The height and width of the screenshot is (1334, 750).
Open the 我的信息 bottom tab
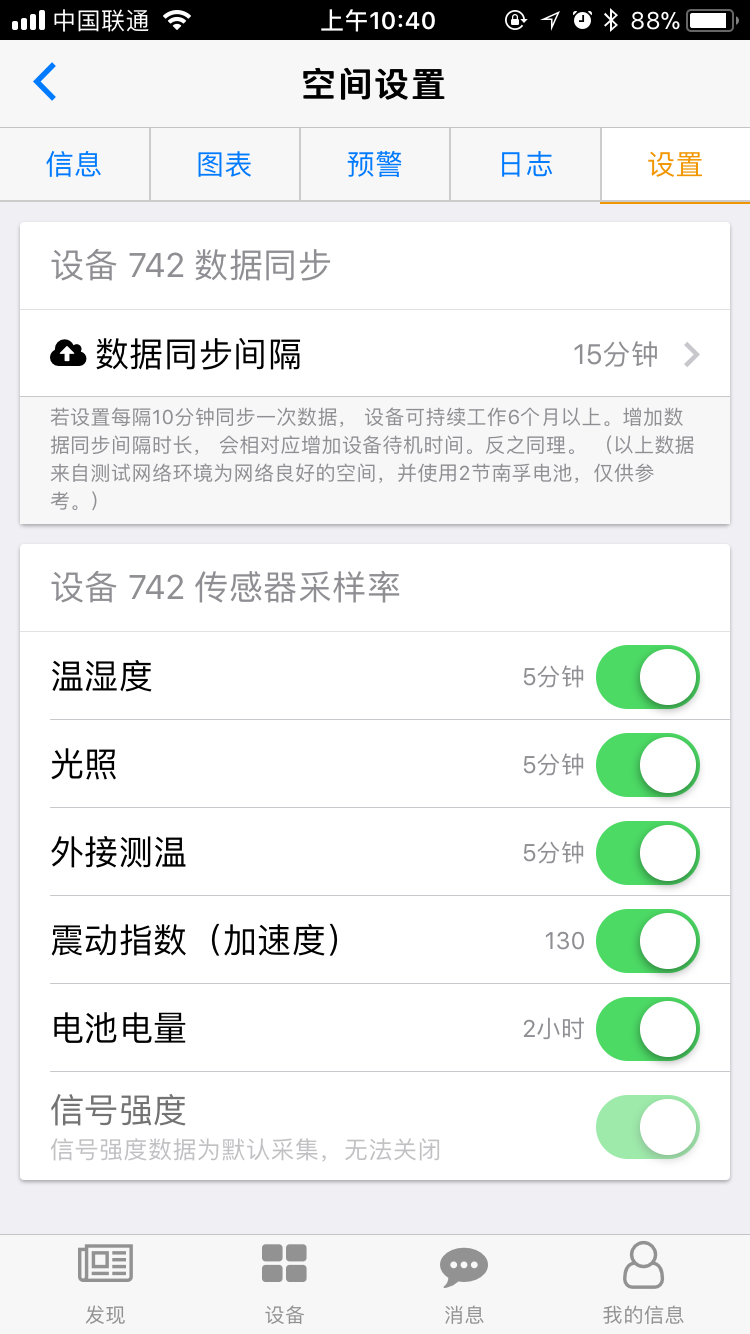(x=643, y=1284)
